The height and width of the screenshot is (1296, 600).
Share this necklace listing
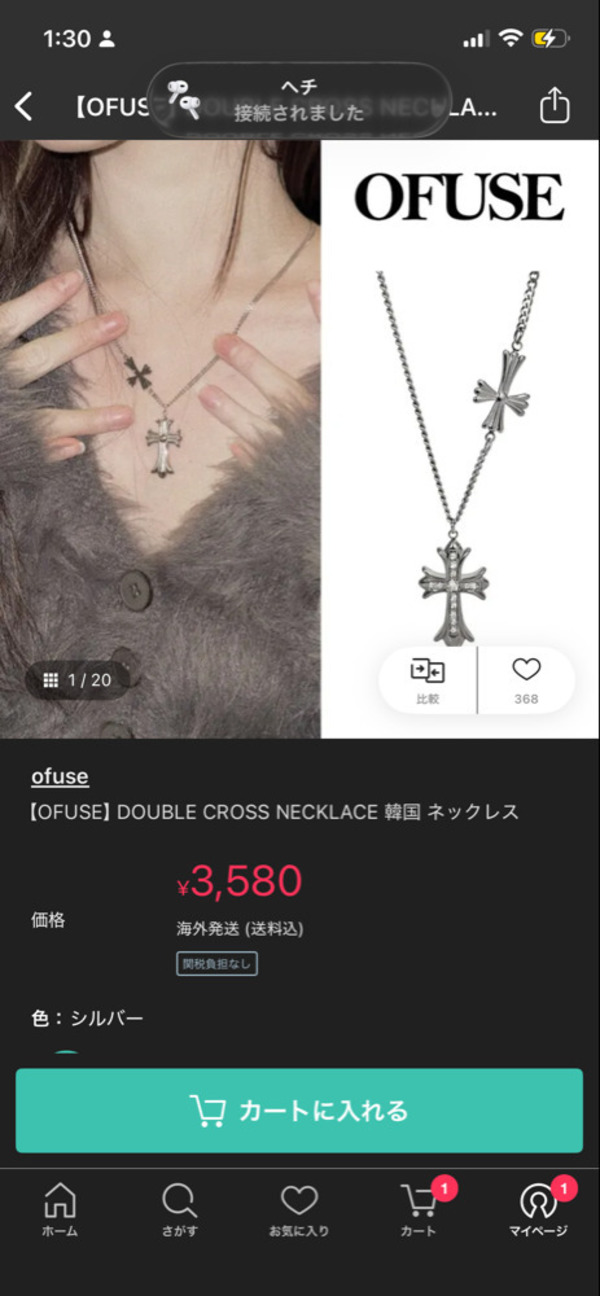point(554,106)
